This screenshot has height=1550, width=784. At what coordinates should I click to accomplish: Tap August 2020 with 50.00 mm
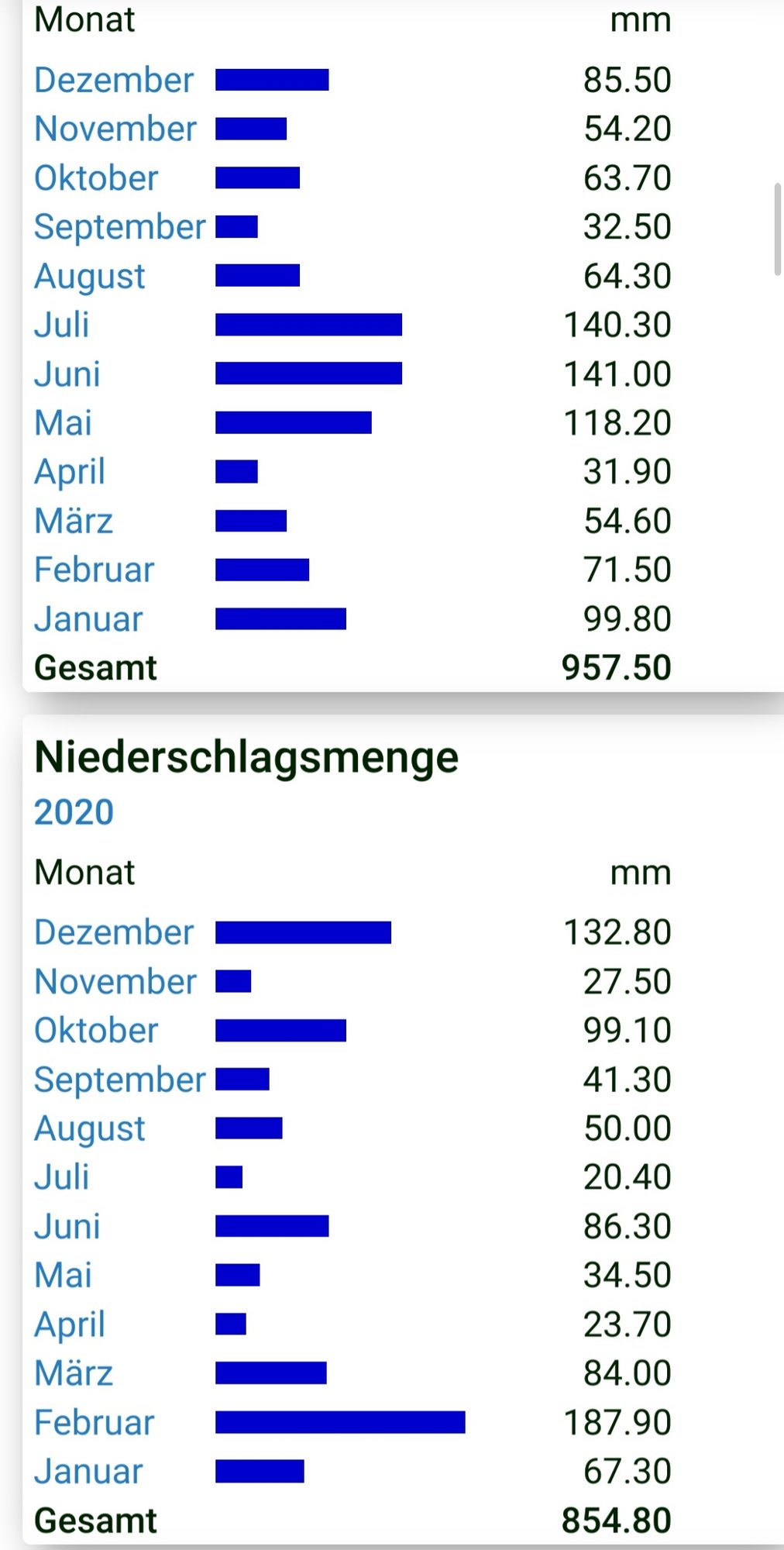point(90,1129)
